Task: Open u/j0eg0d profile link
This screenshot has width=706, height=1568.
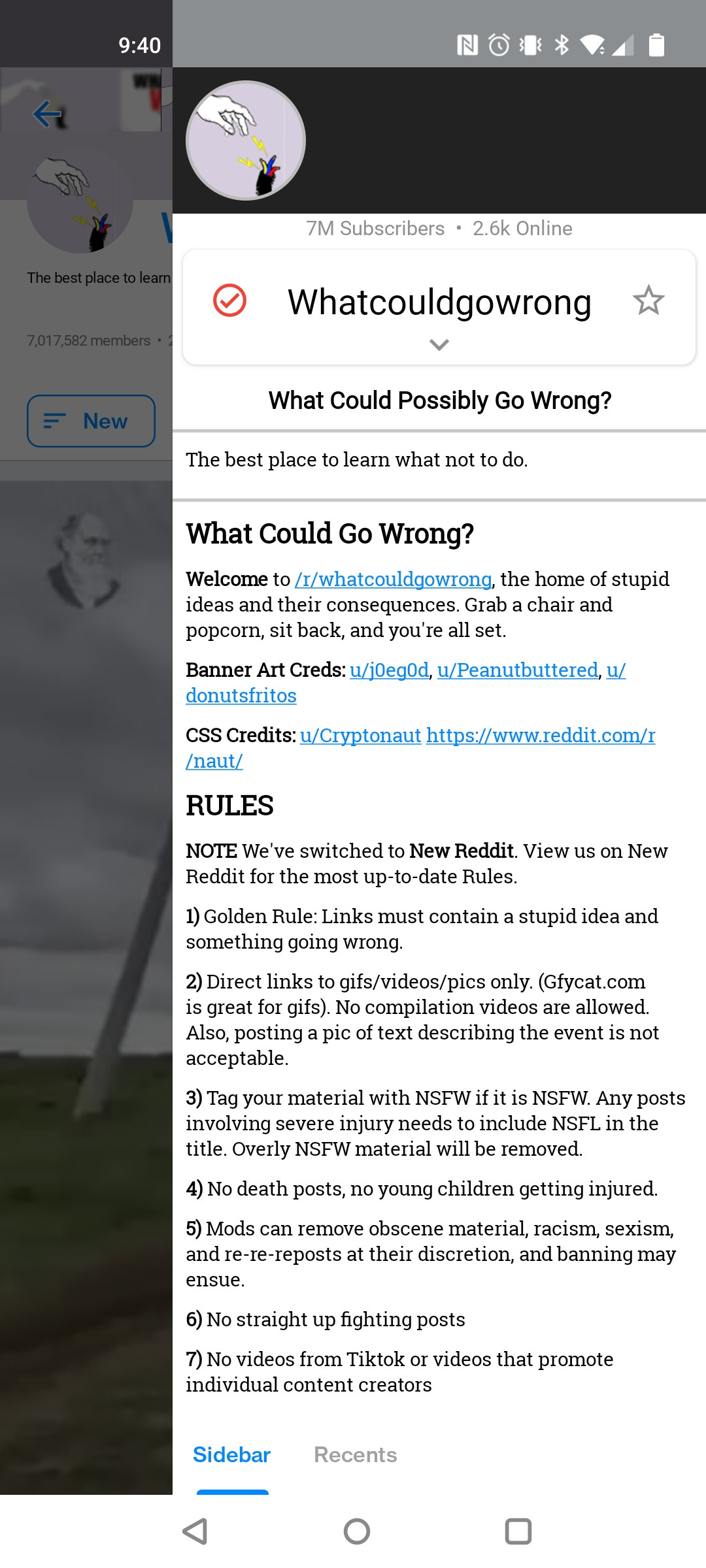Action: click(390, 670)
